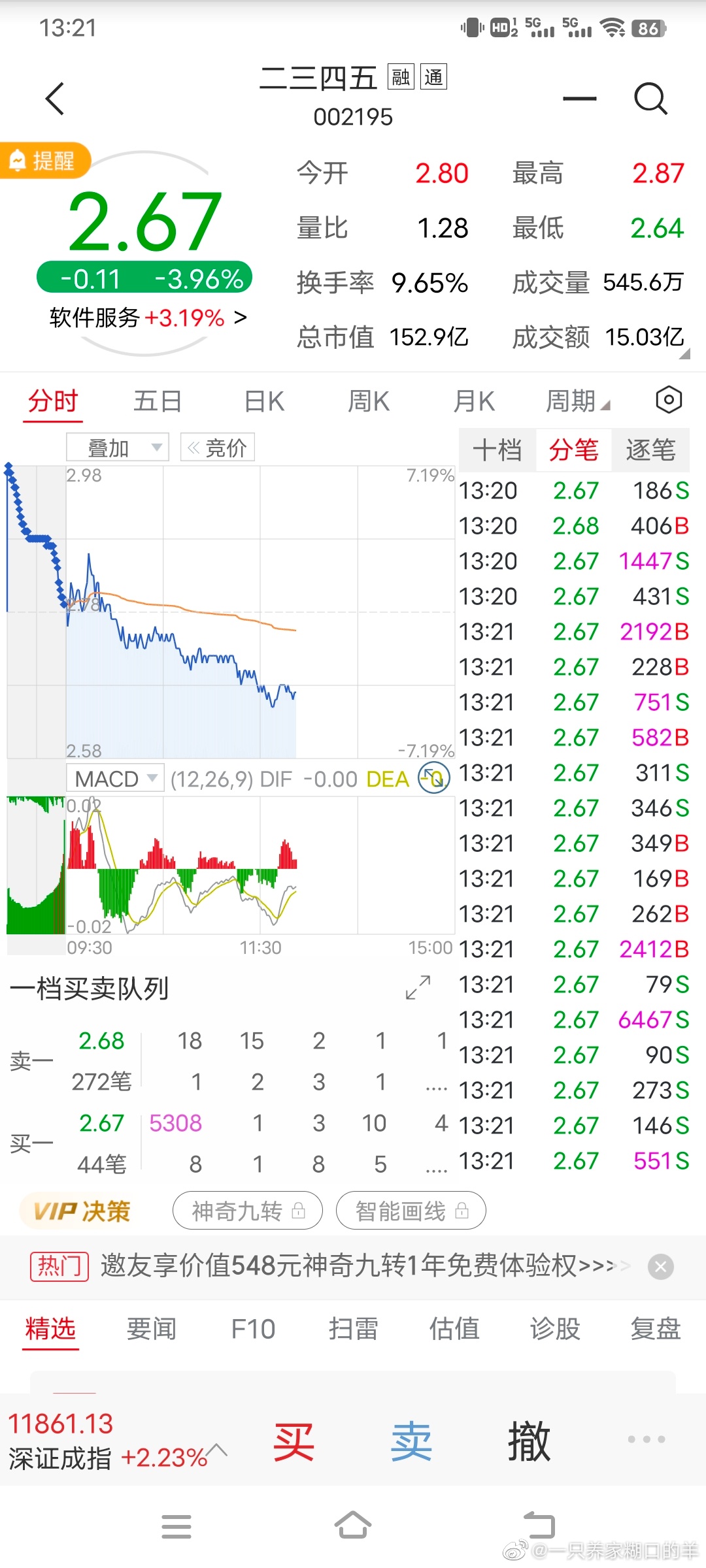
Task: Switch to the 逐笔 tick tab
Action: (650, 450)
